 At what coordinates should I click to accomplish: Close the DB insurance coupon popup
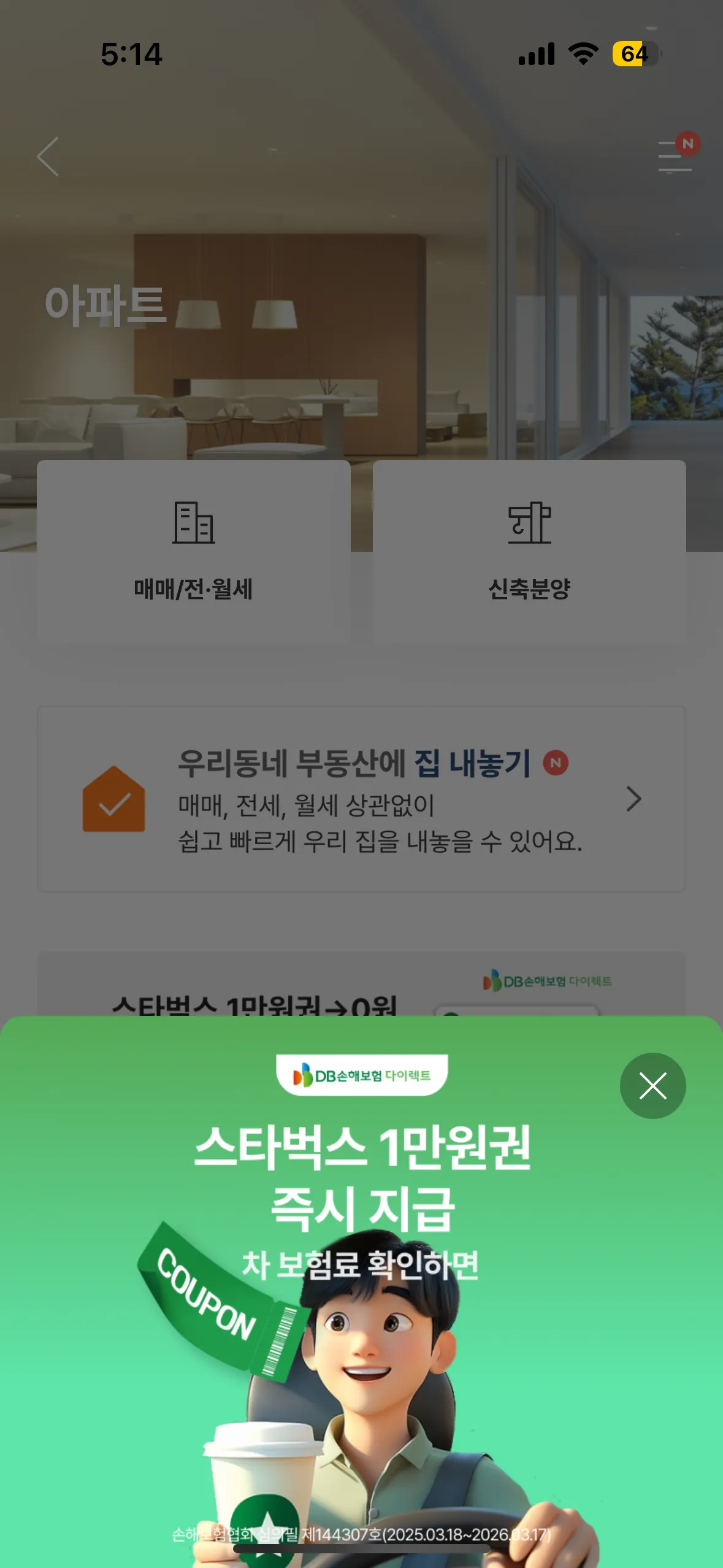652,1086
